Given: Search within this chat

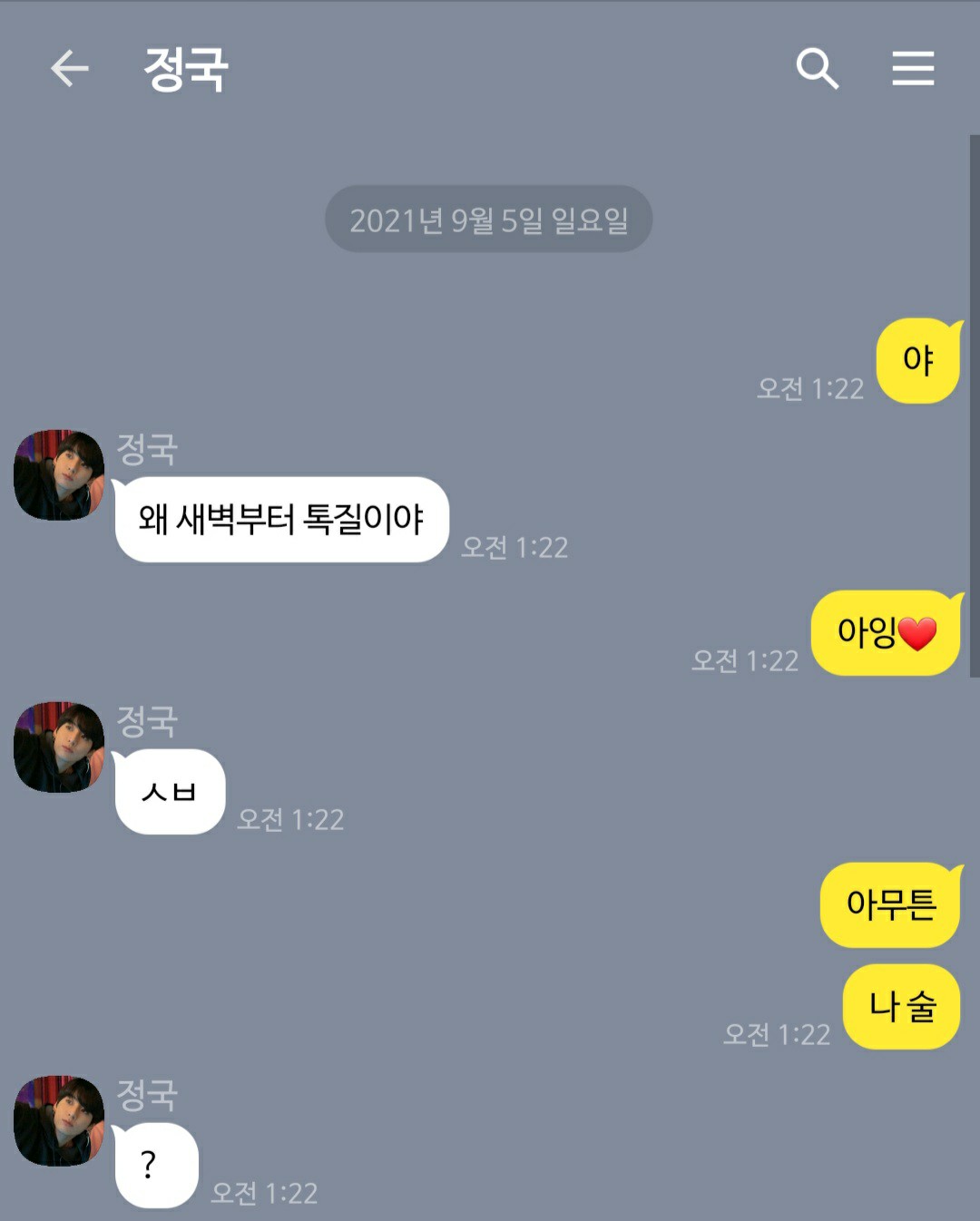Looking at the screenshot, I should pyautogui.click(x=817, y=69).
